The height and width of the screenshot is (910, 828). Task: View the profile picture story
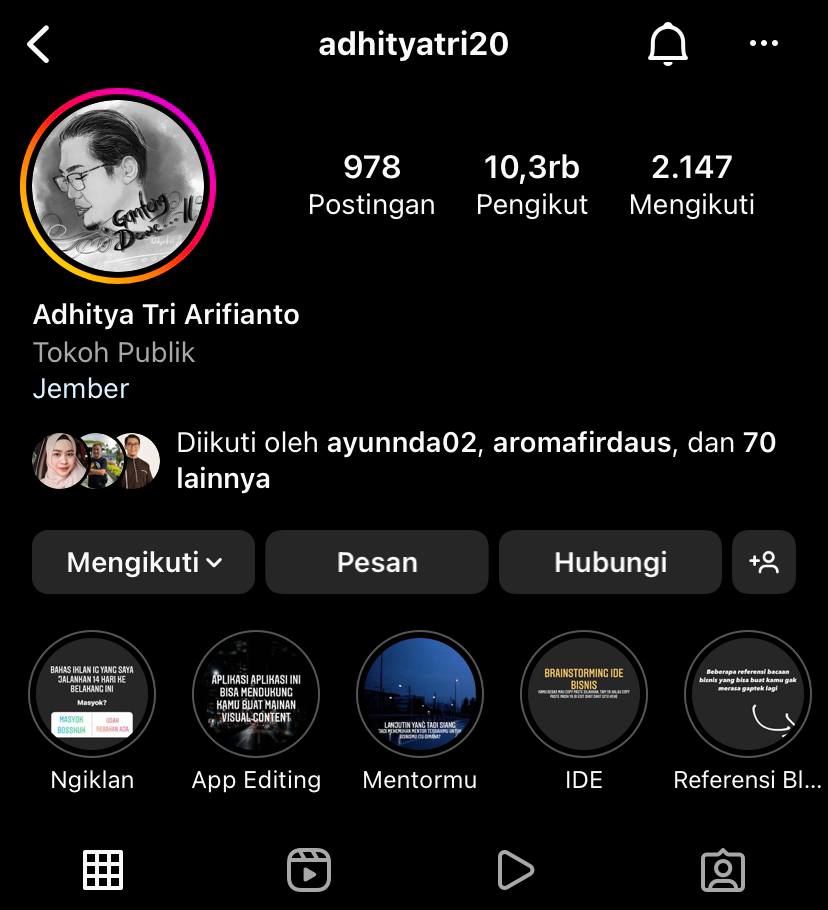118,186
